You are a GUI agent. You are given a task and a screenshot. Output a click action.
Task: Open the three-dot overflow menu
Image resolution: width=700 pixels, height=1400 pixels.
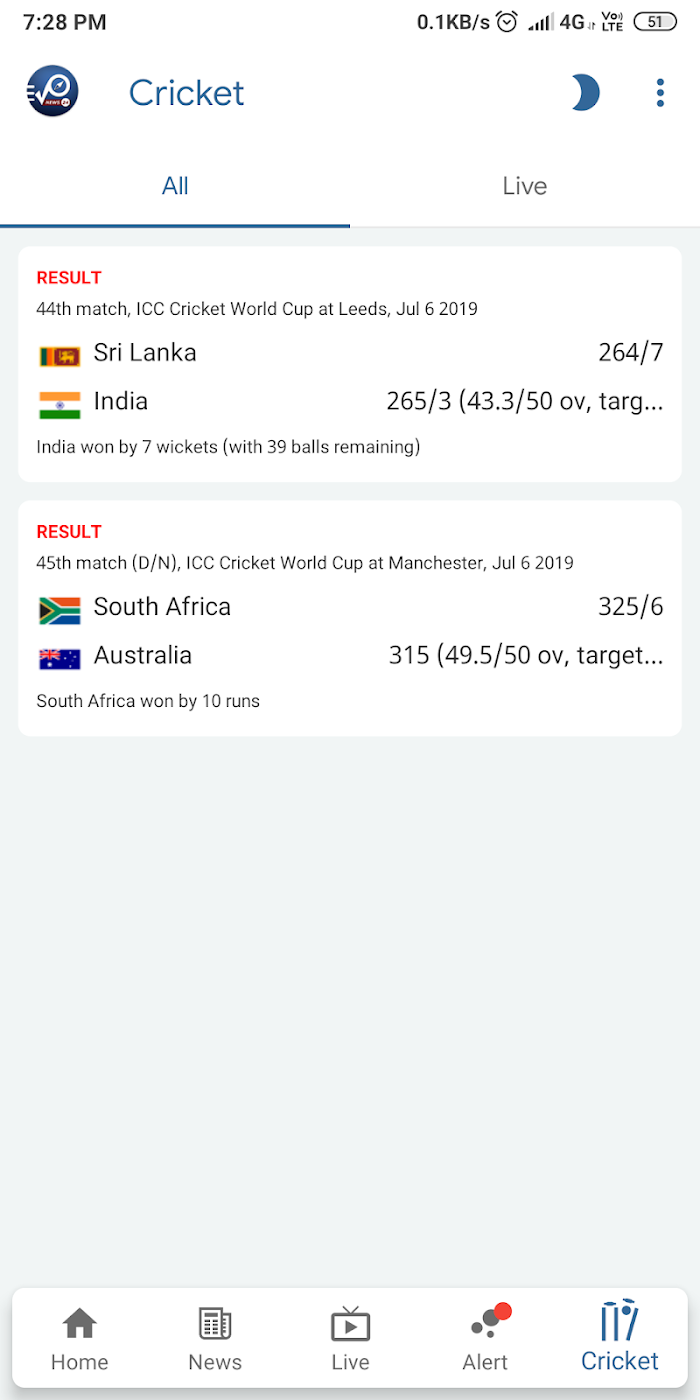(x=660, y=93)
